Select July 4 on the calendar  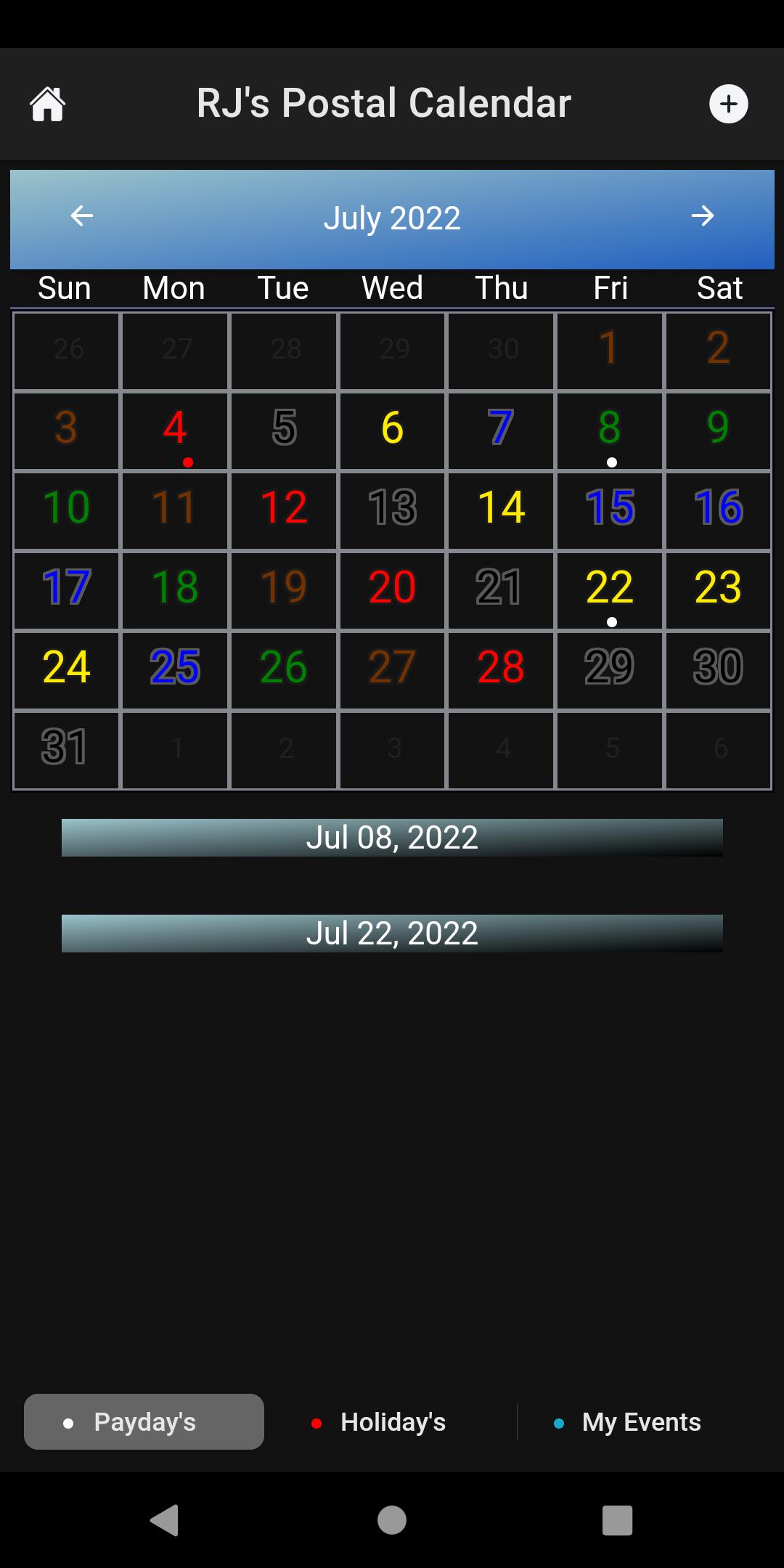pyautogui.click(x=175, y=430)
